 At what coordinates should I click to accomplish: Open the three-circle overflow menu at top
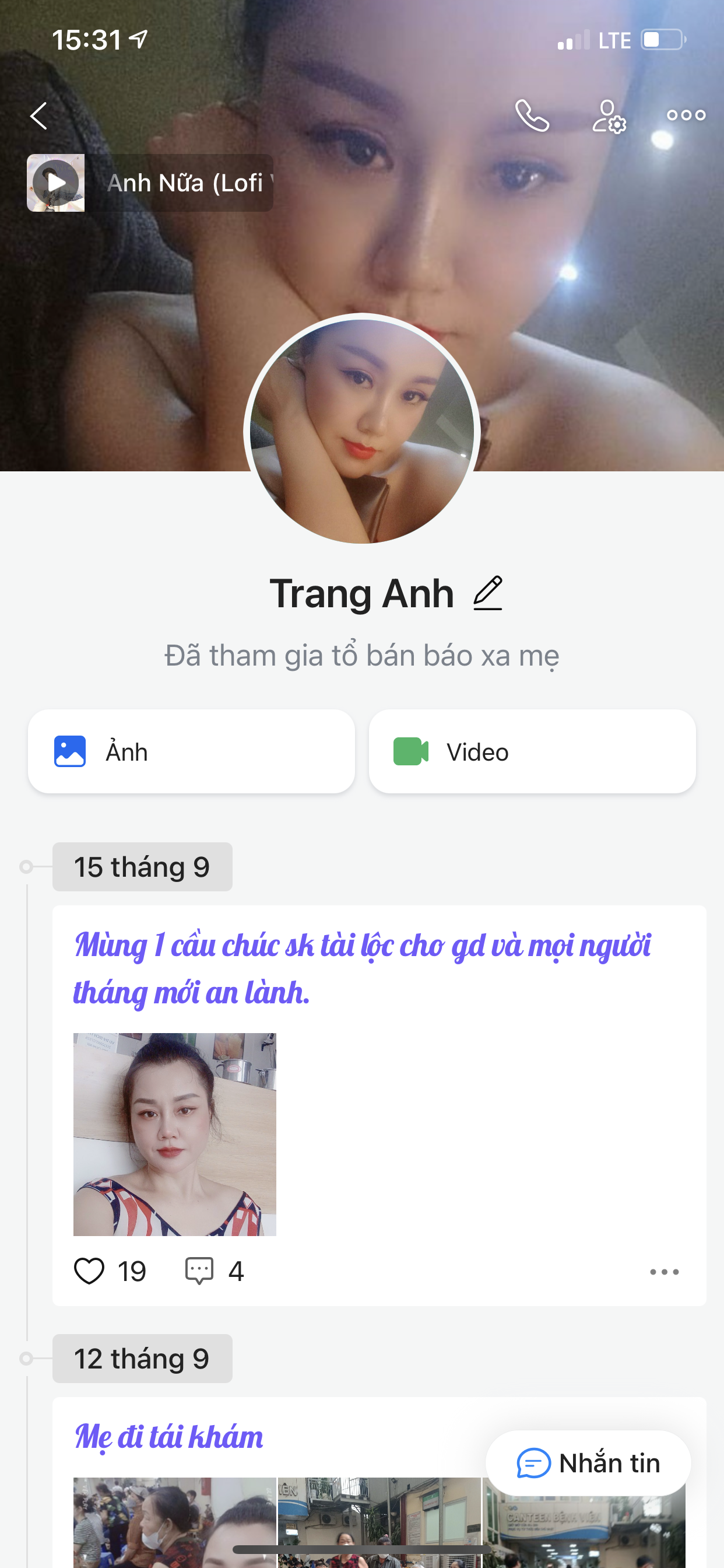686,115
